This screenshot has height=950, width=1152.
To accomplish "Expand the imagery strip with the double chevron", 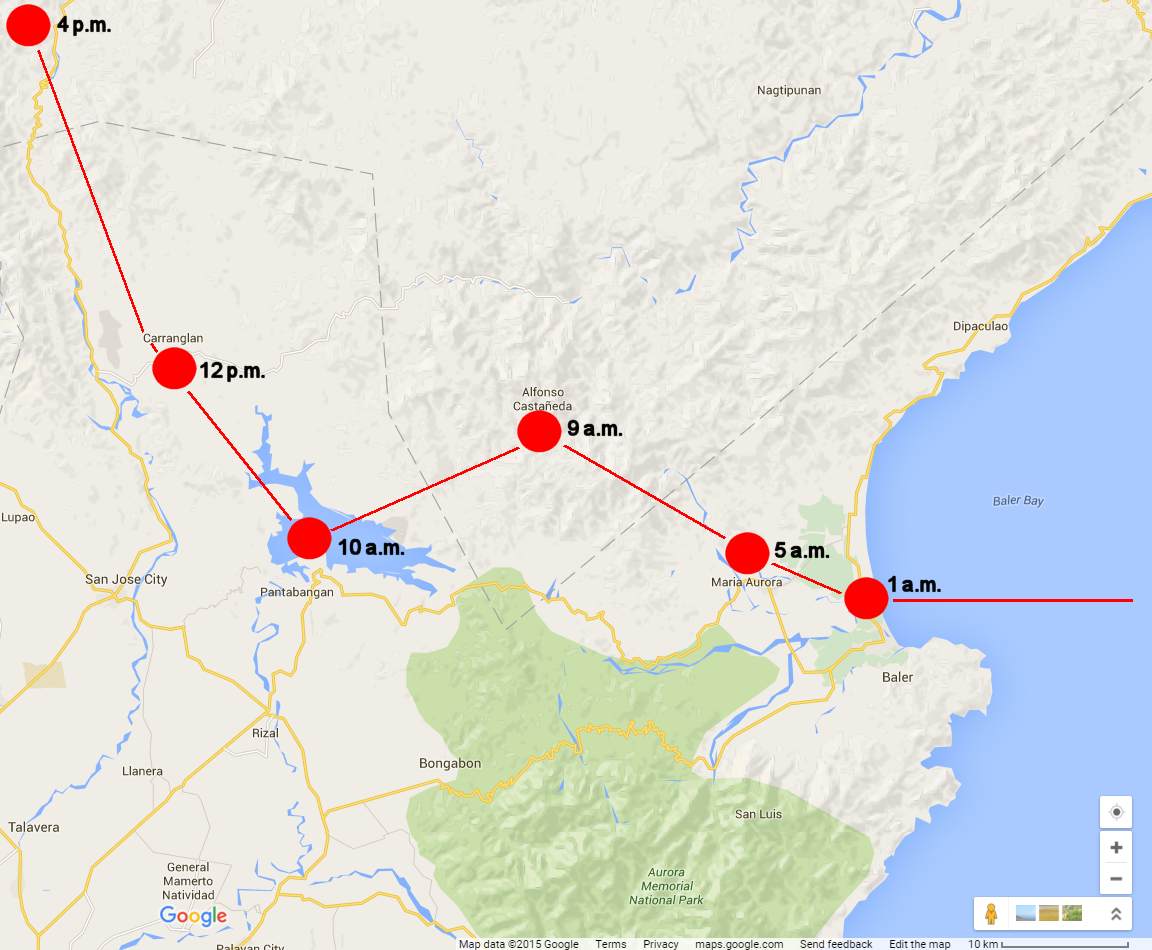I will pos(1116,913).
